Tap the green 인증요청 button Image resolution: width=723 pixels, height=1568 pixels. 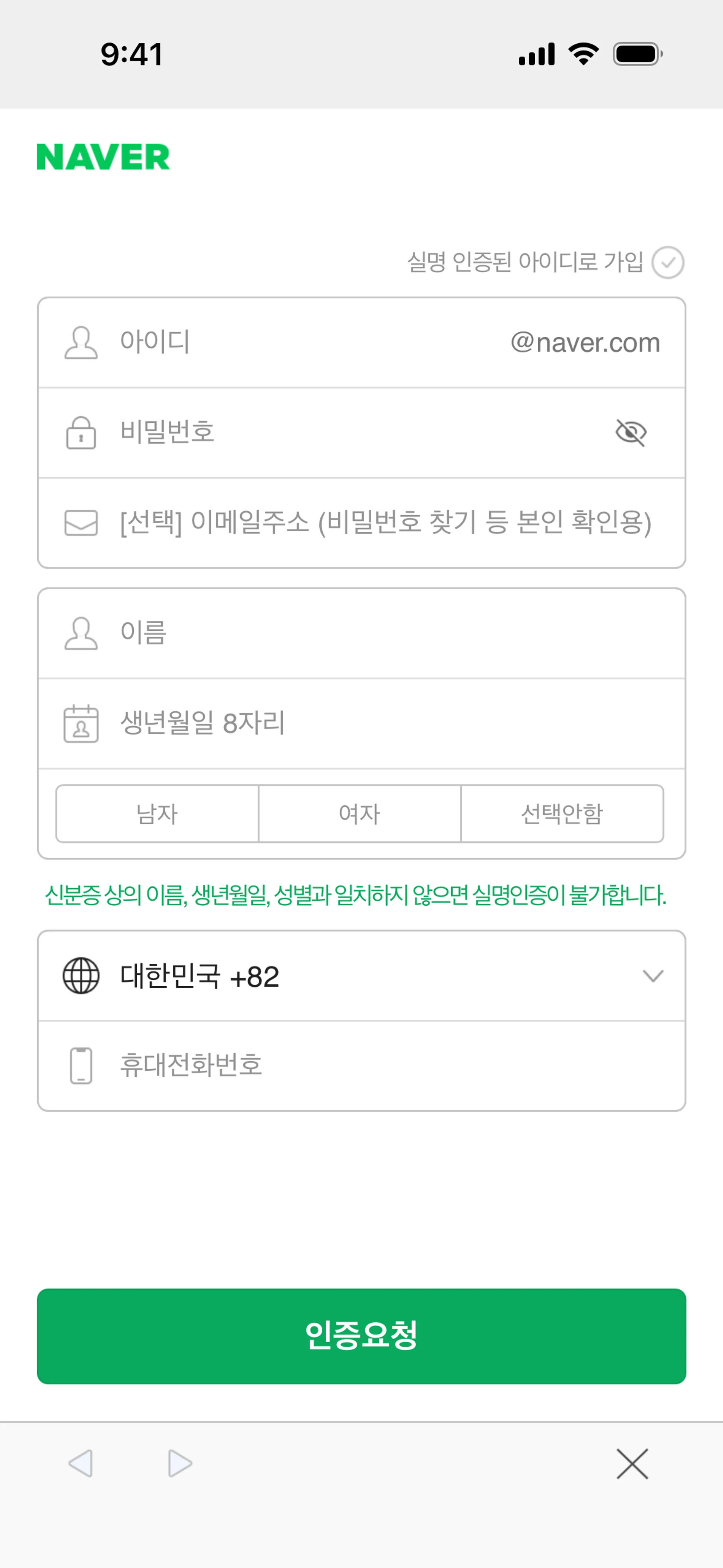361,1336
